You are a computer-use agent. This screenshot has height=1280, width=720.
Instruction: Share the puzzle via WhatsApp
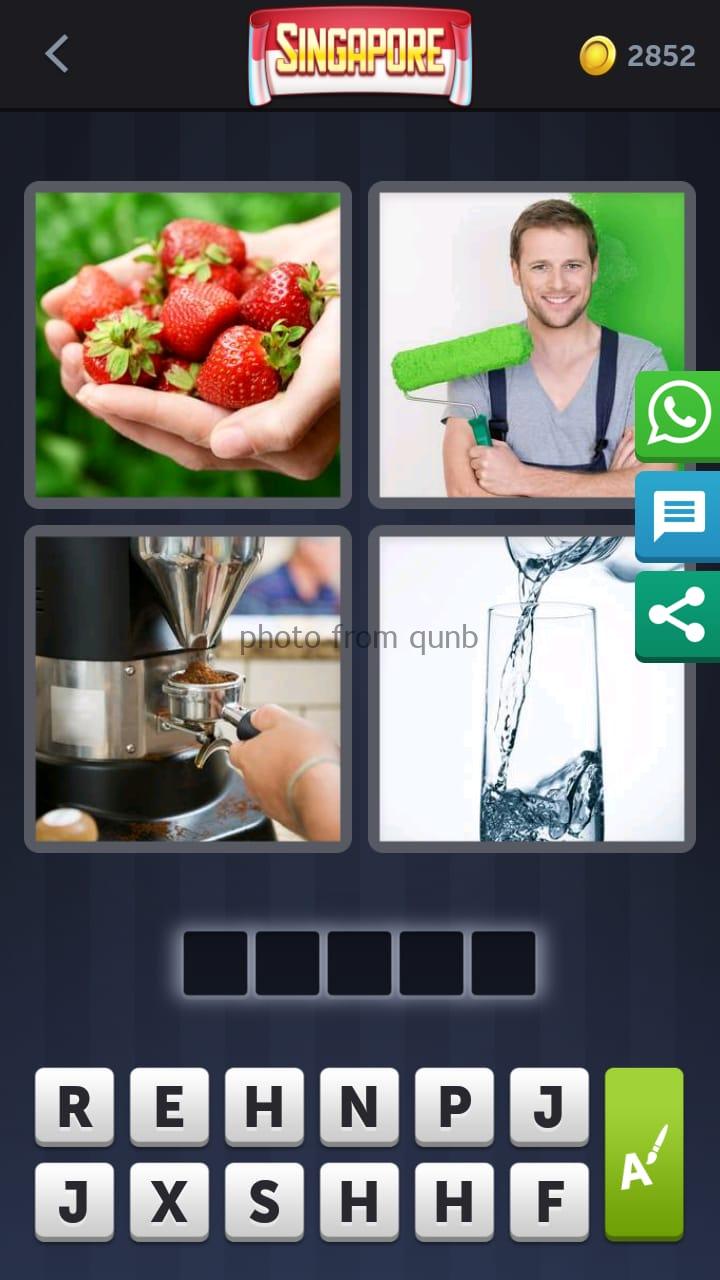(x=679, y=416)
